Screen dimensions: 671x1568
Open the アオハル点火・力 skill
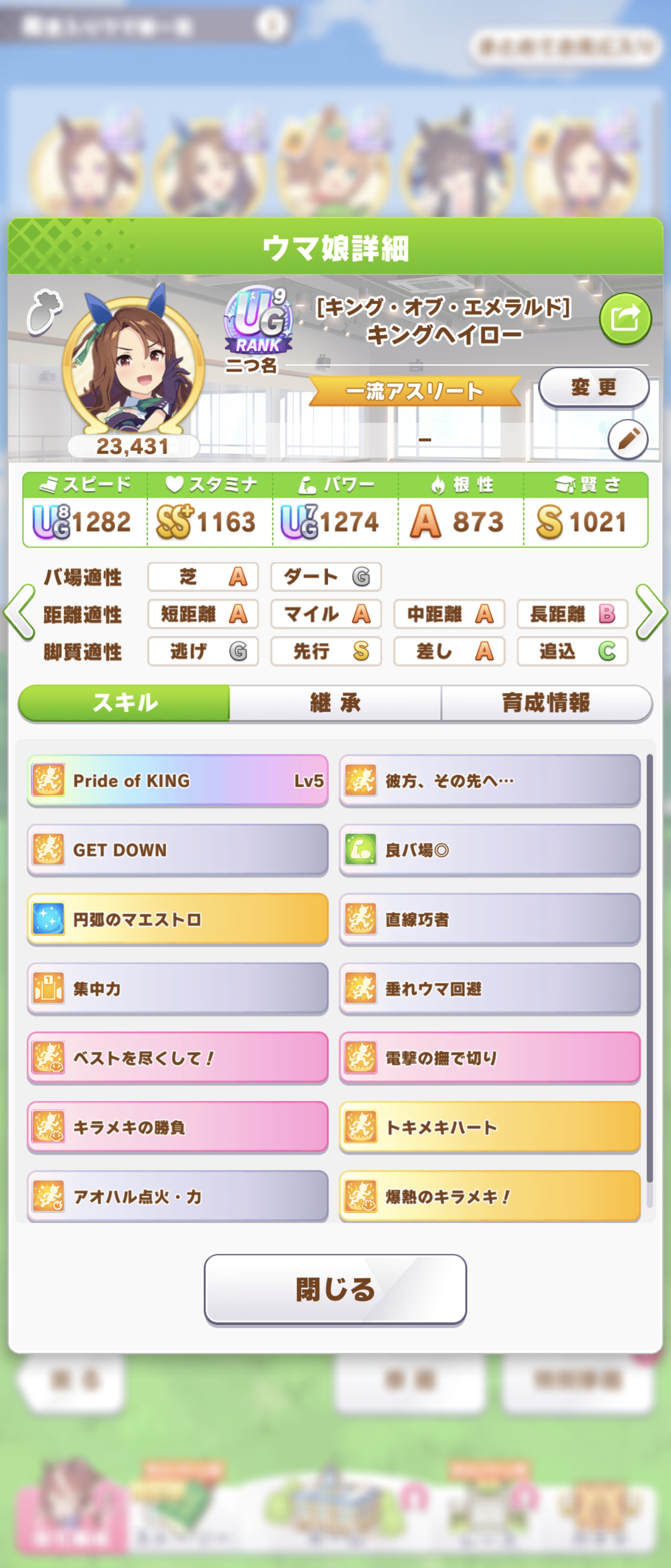pos(178,1197)
